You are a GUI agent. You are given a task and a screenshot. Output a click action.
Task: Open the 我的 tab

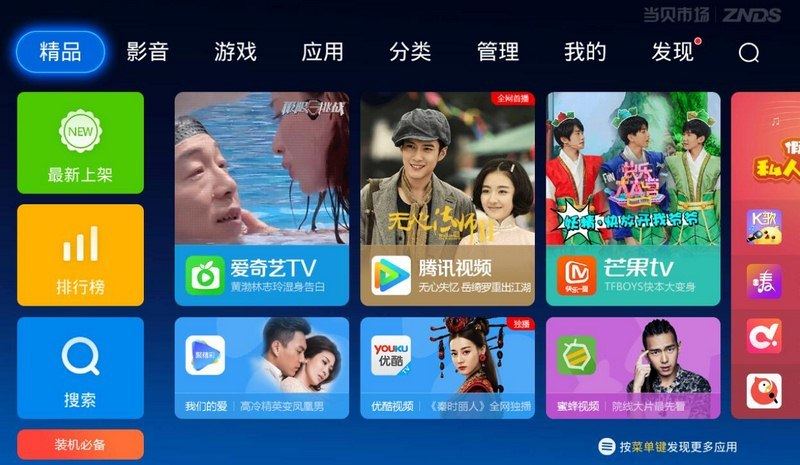(585, 52)
